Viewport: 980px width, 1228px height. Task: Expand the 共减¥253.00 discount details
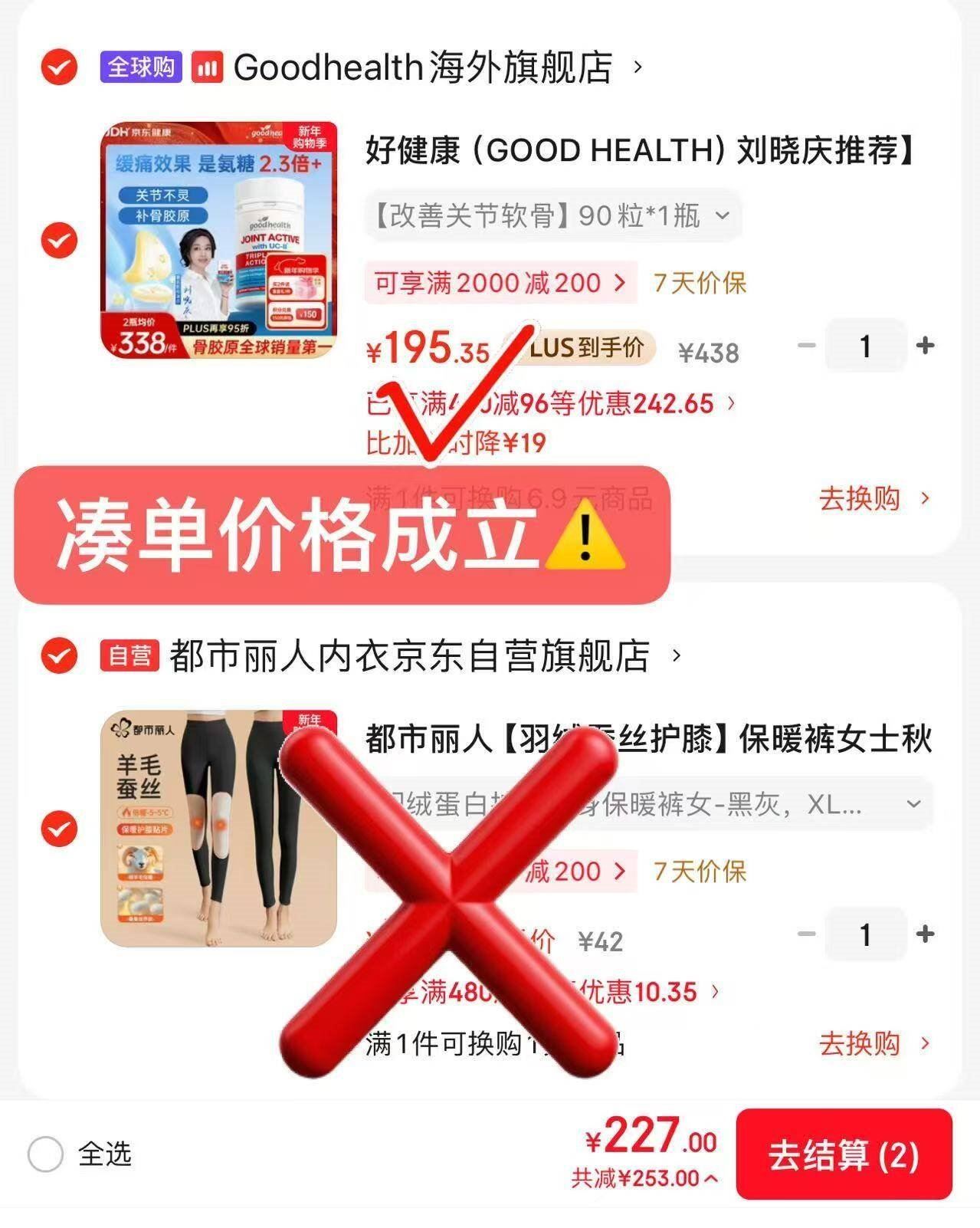pos(644,1178)
